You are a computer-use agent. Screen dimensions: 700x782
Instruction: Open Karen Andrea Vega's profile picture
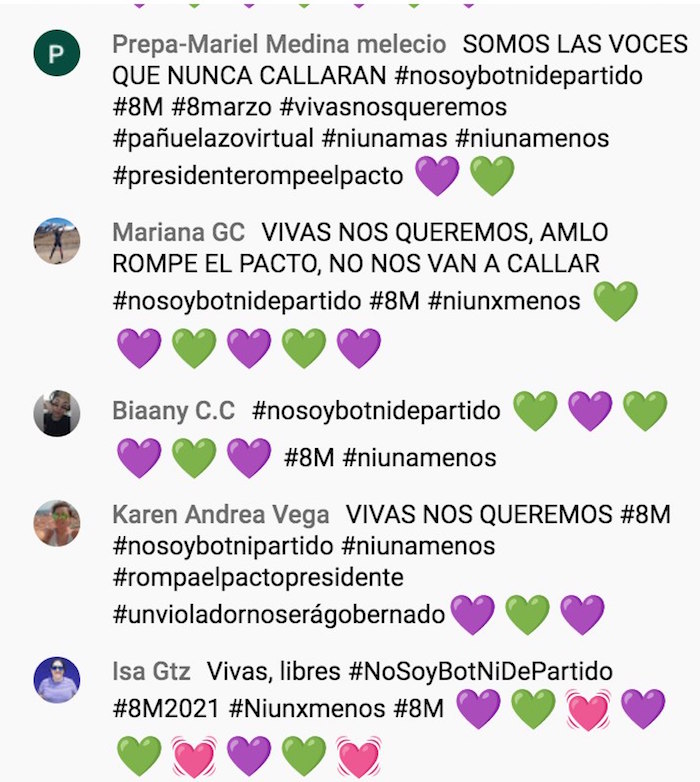57,523
